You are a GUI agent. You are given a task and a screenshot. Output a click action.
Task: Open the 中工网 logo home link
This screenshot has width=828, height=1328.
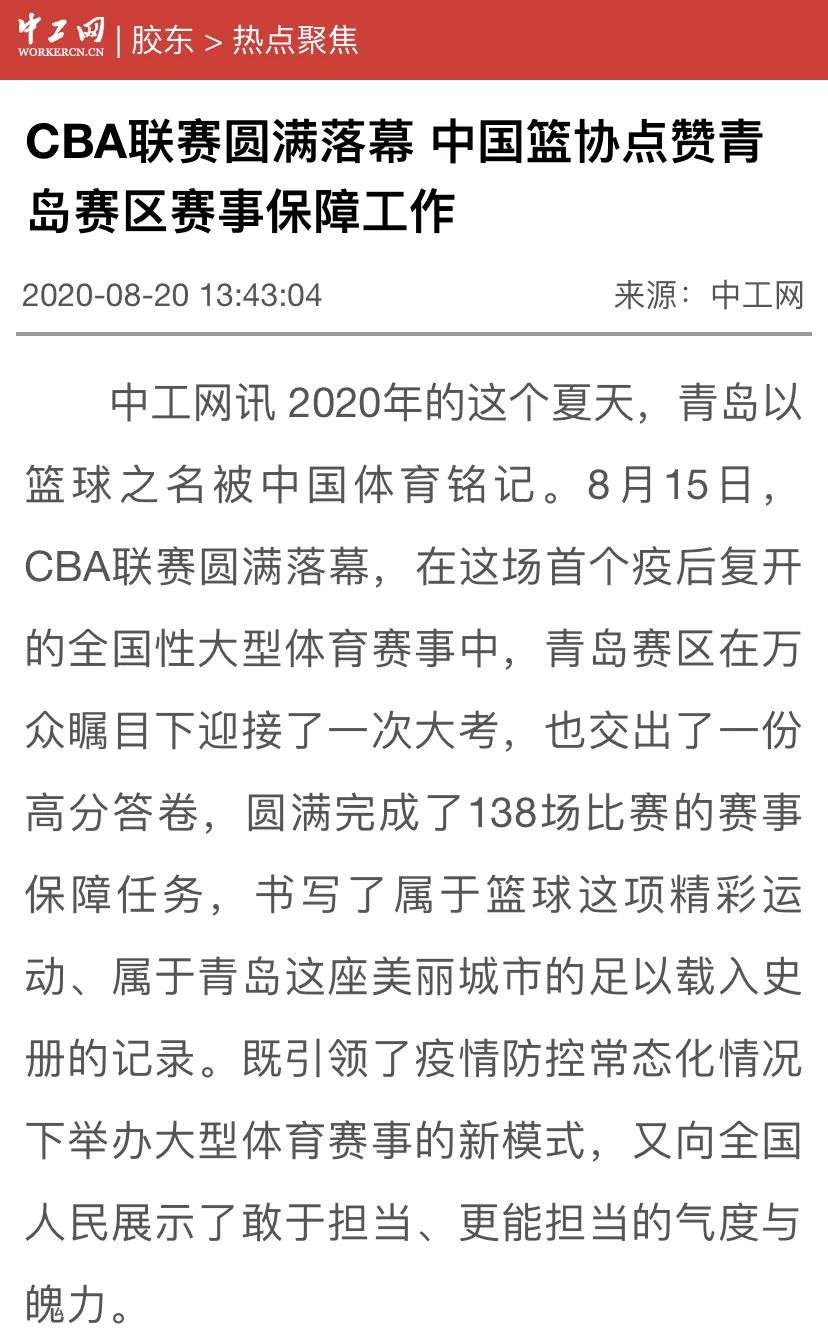[x=61, y=38]
